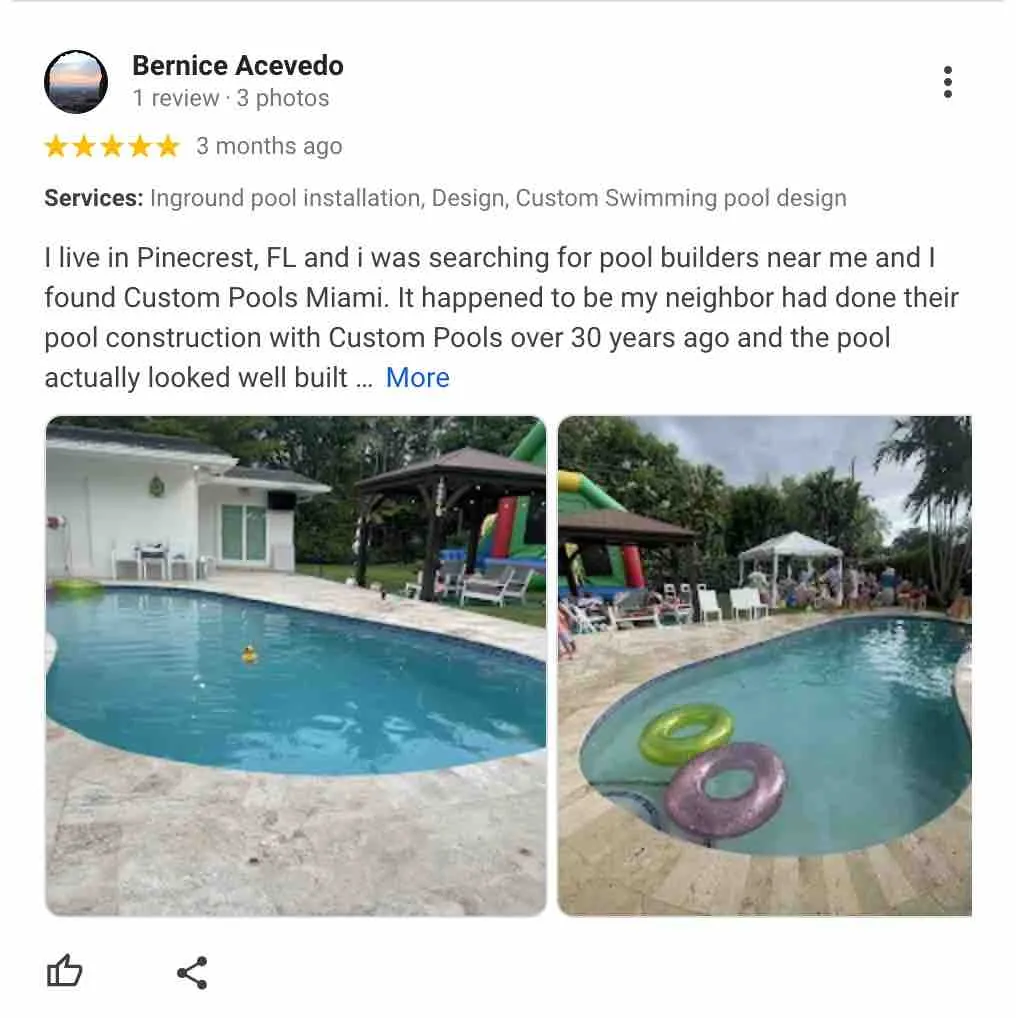
Task: Open Bernice Acevedo's profile picture
Action: (x=76, y=82)
